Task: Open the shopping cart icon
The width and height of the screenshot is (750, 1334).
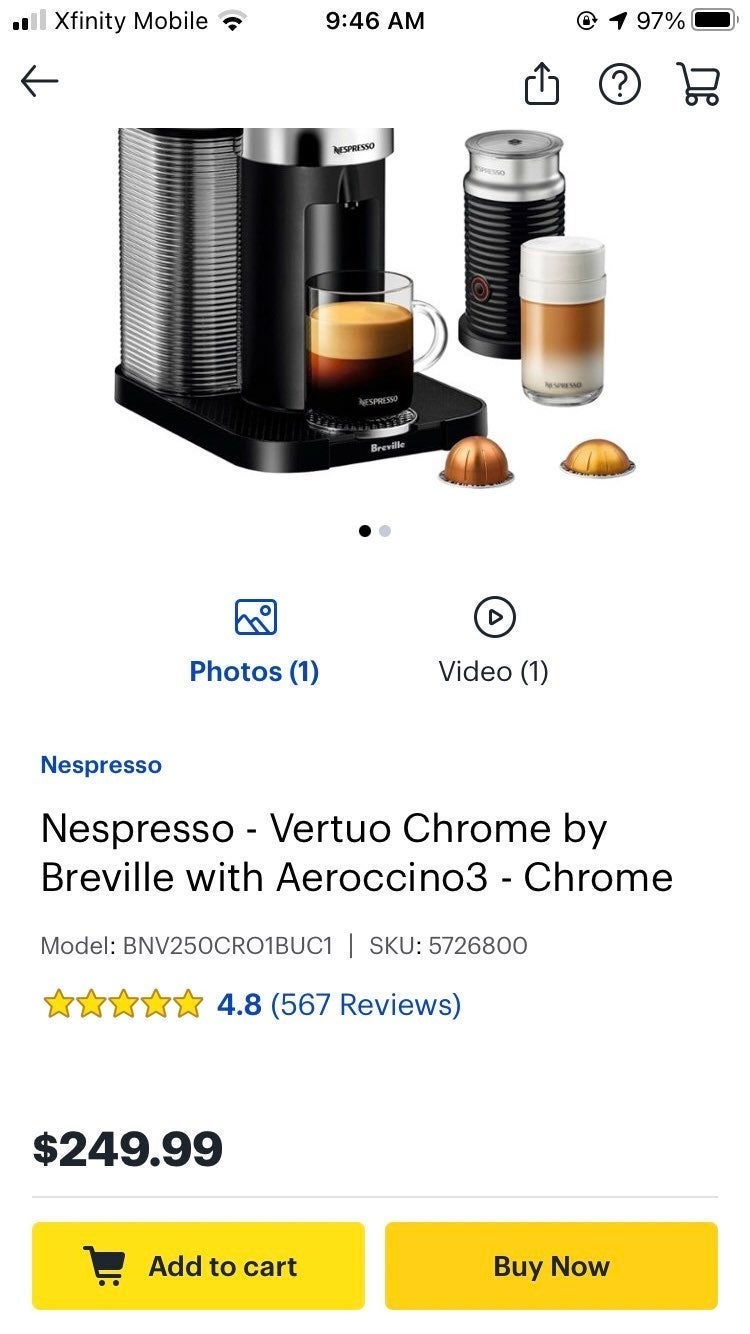Action: point(699,84)
